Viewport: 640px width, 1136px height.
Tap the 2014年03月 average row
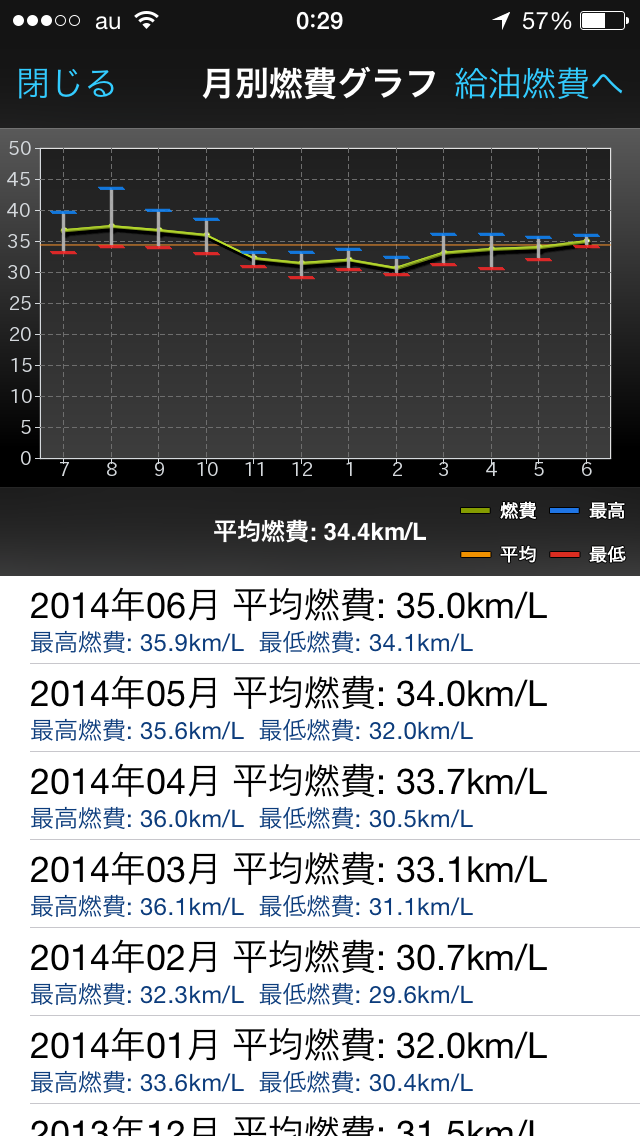point(320,884)
